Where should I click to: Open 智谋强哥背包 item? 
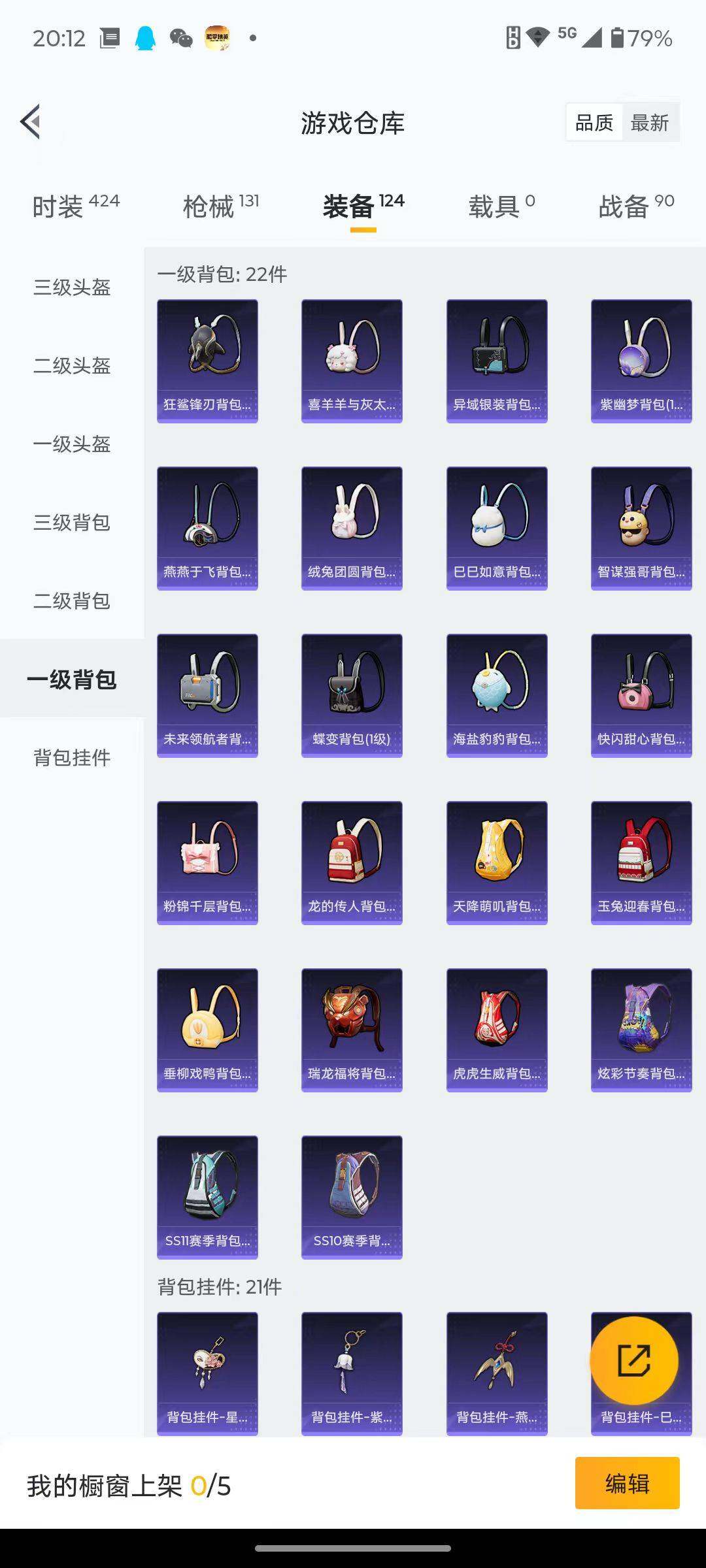(641, 528)
